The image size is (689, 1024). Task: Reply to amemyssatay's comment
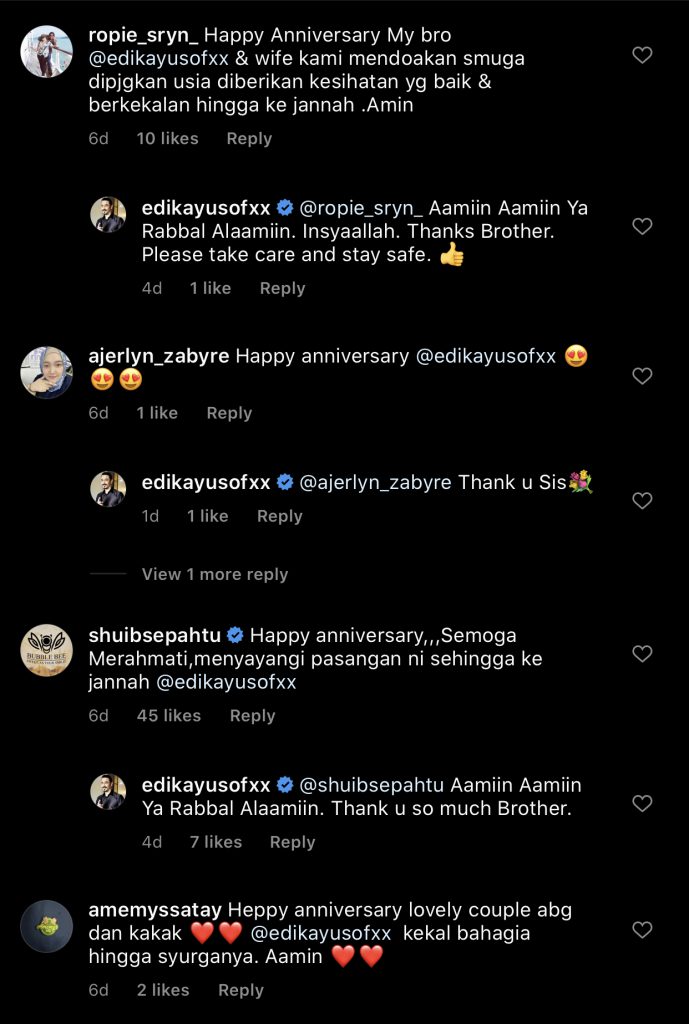pyautogui.click(x=241, y=990)
